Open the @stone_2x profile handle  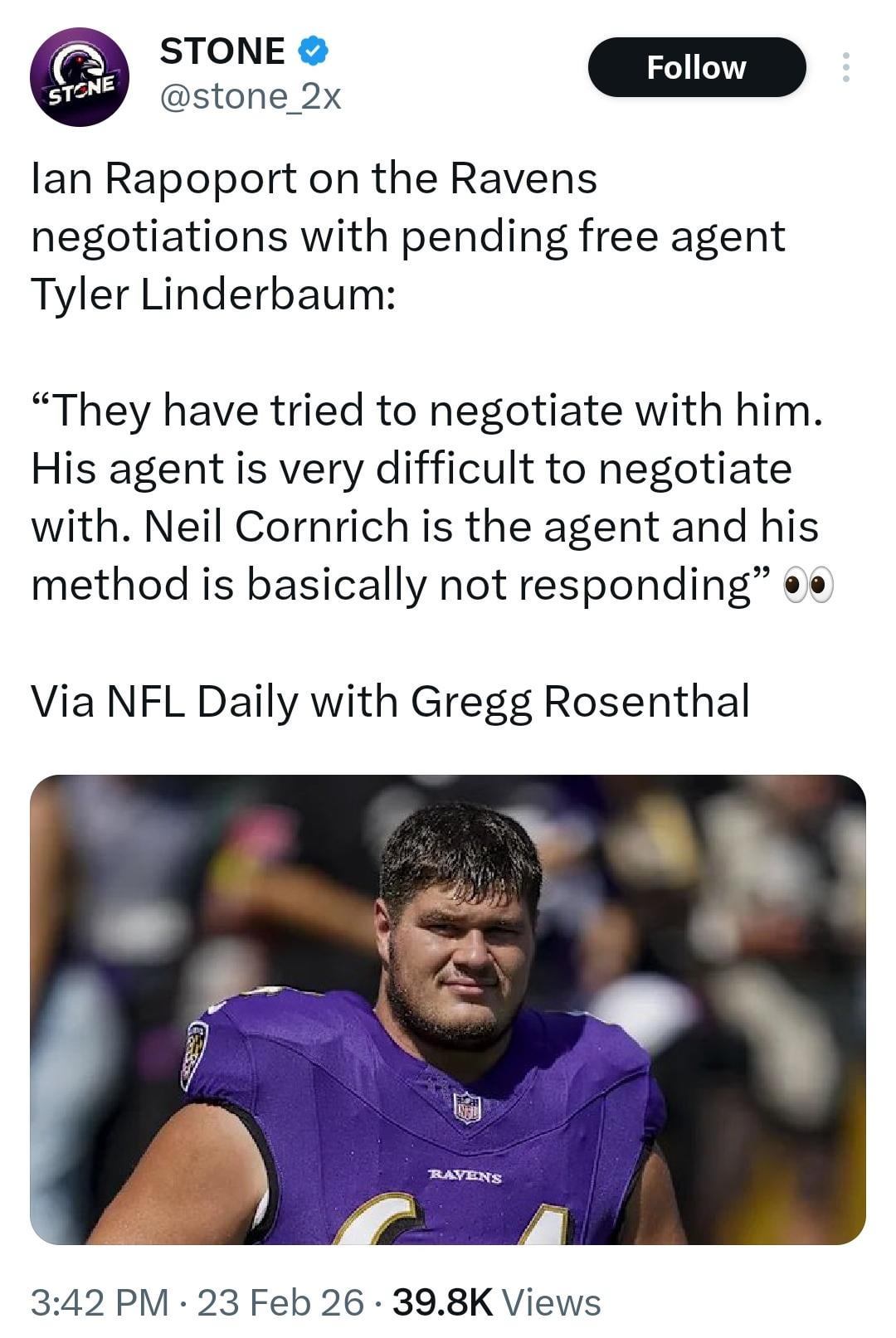click(x=250, y=98)
